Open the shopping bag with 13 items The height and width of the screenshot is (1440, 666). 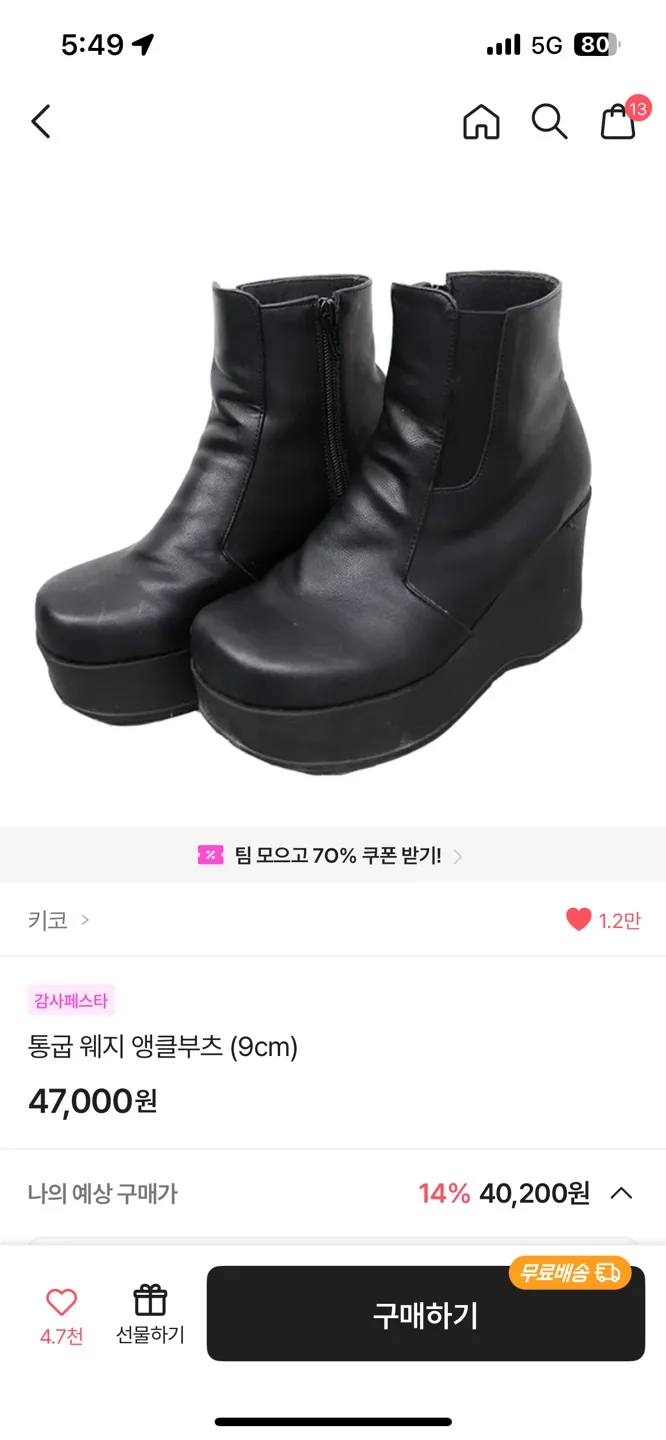619,120
